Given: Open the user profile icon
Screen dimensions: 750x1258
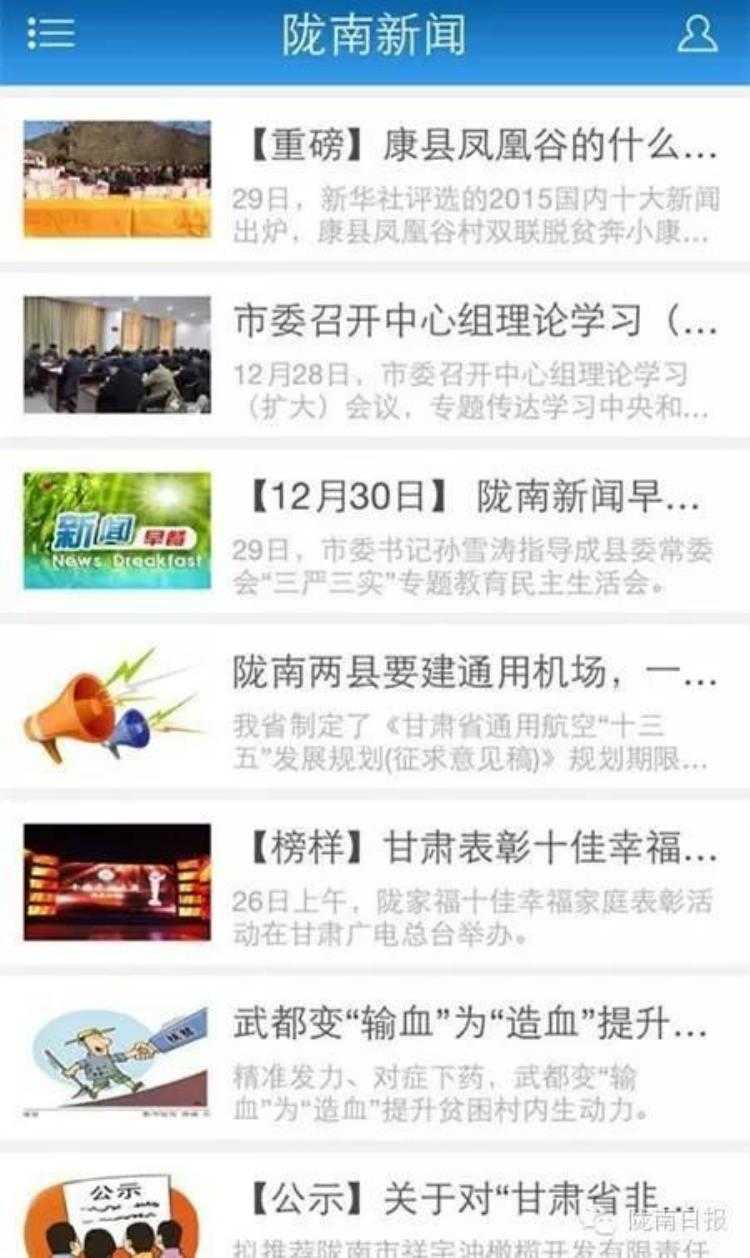Looking at the screenshot, I should 697,33.
